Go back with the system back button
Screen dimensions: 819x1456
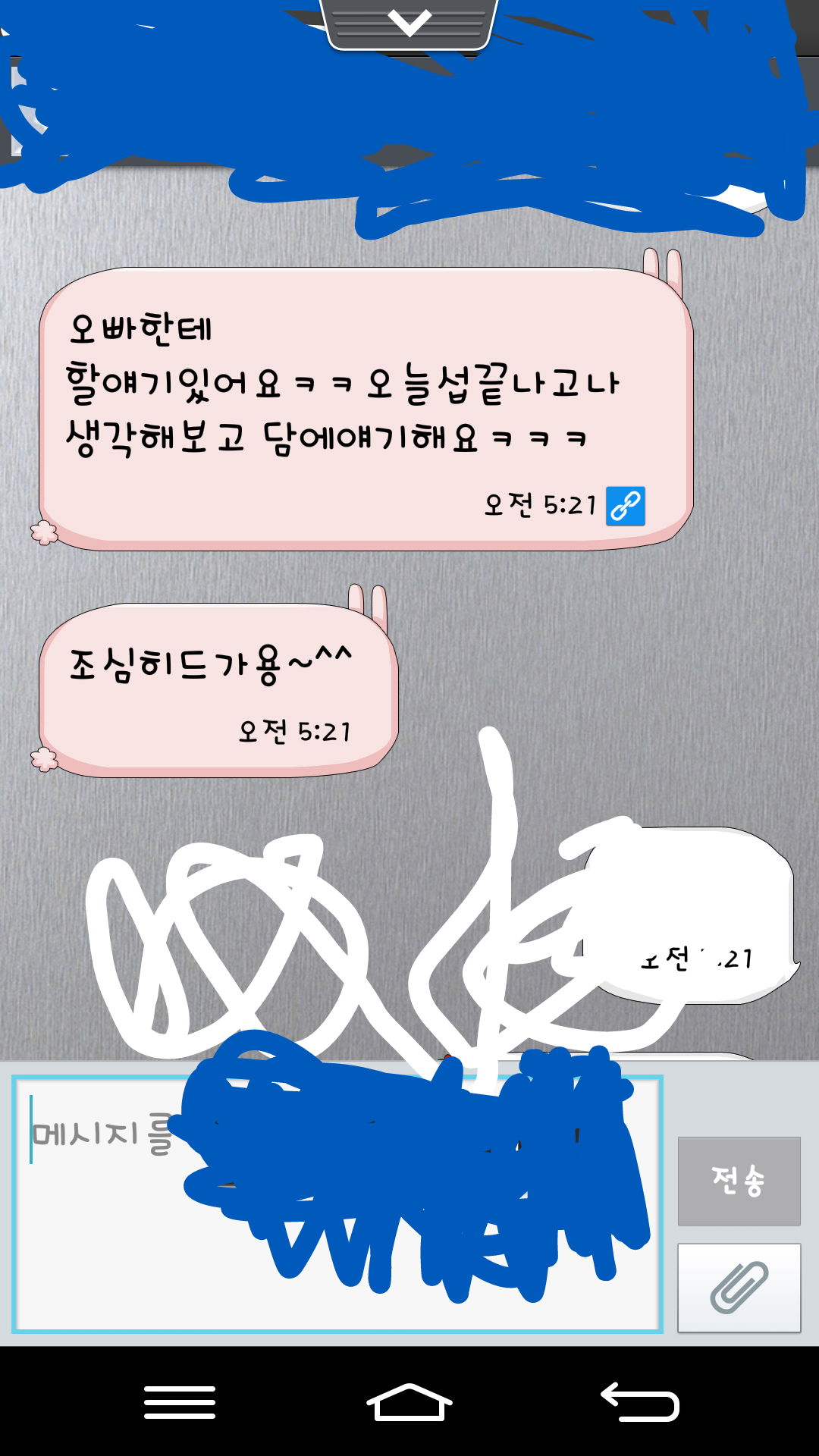(x=640, y=1401)
